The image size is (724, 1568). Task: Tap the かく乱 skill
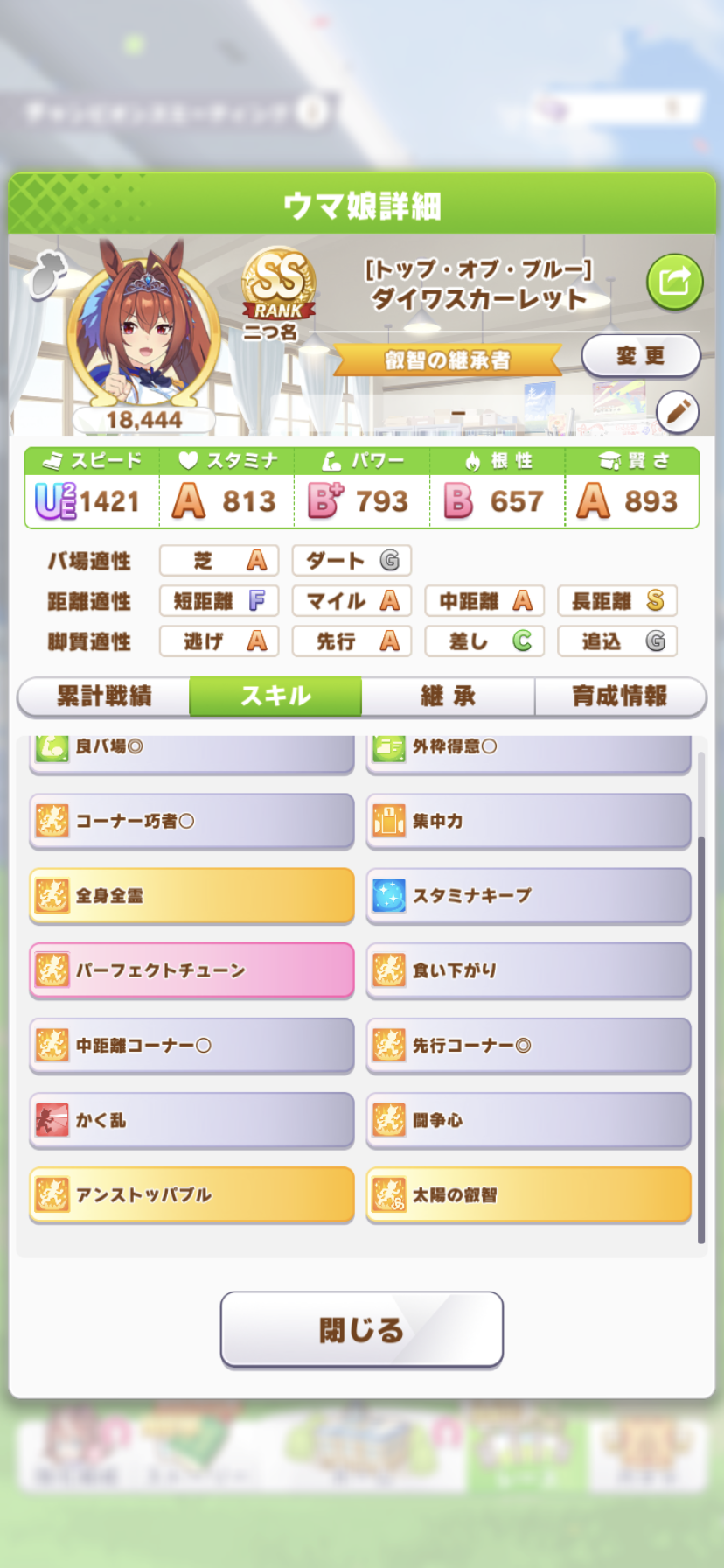(x=191, y=1120)
